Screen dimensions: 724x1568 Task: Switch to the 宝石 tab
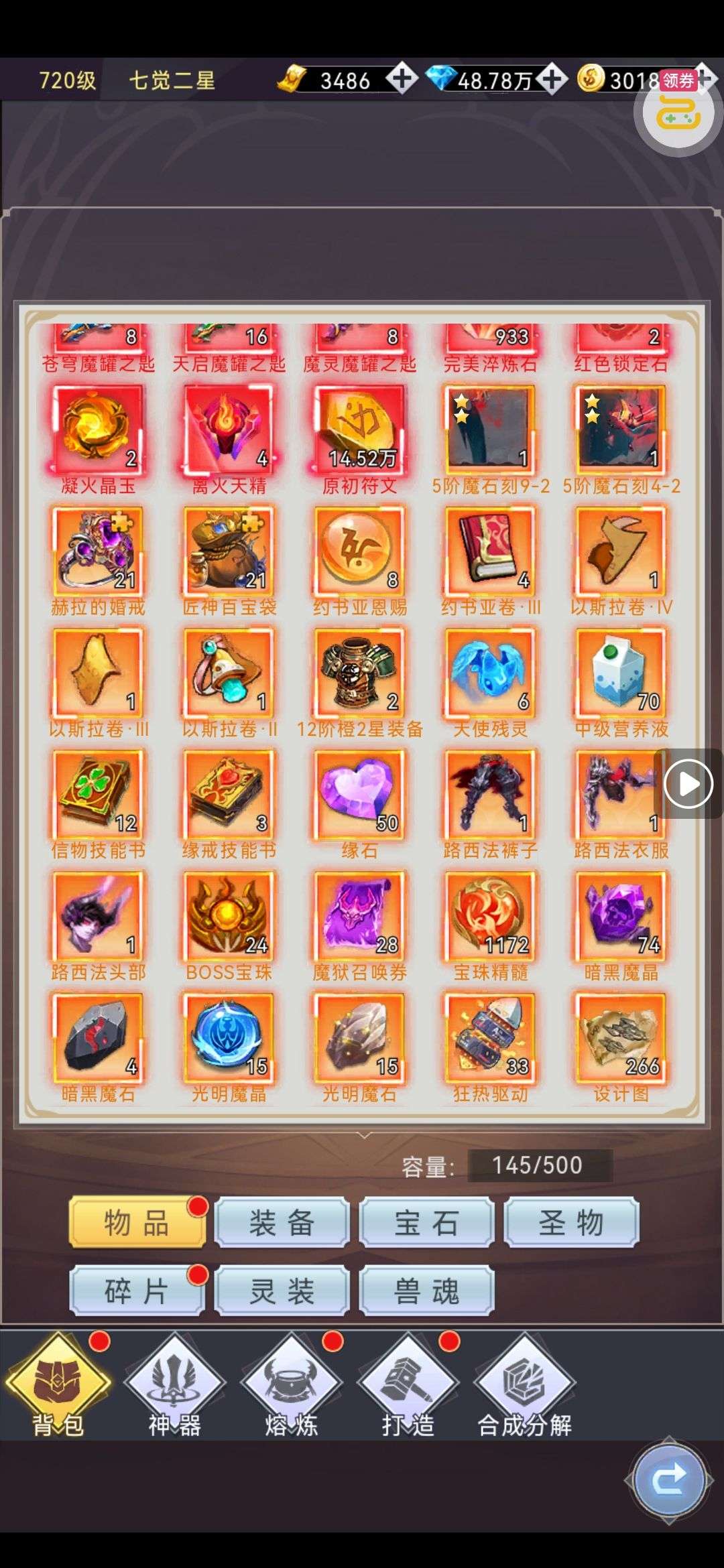(x=426, y=1223)
